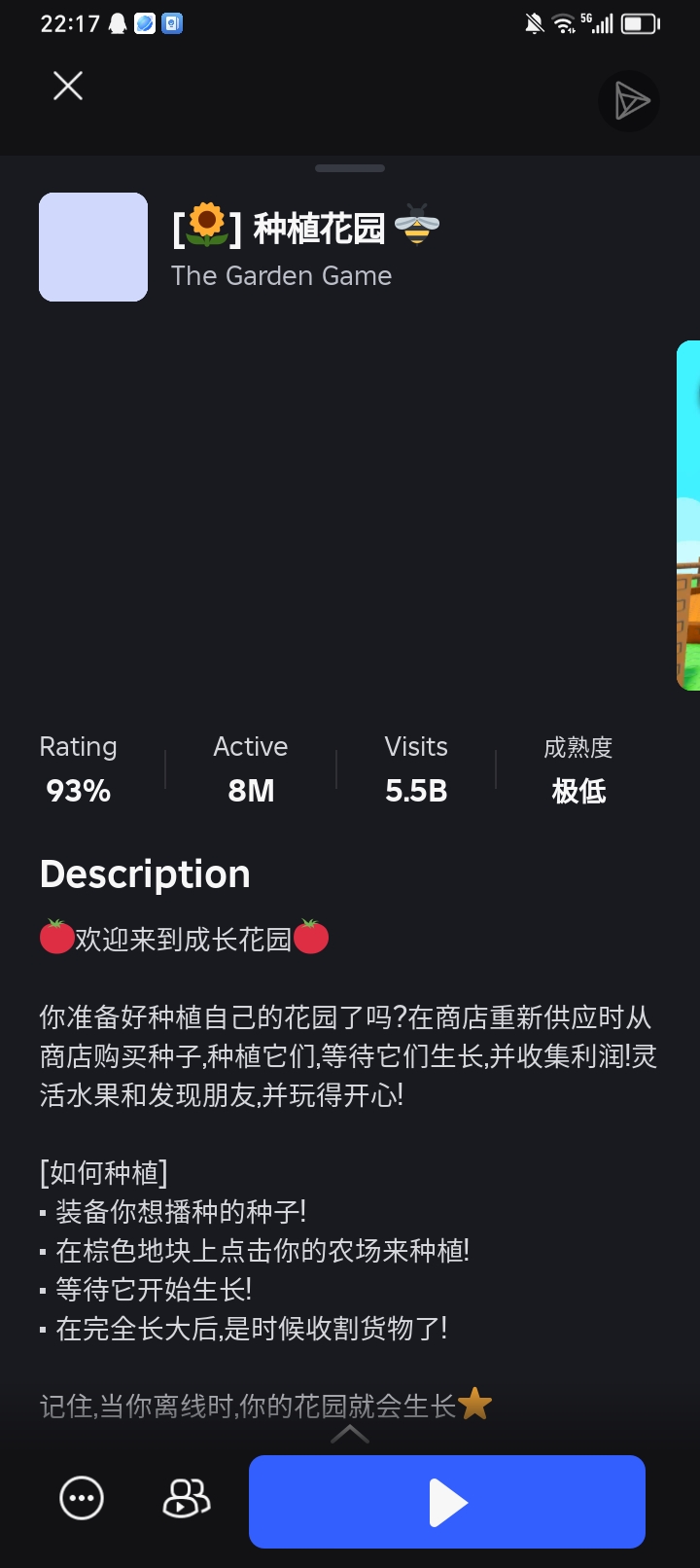
Task: Tap the game icon next to 种植花园
Action: tap(93, 247)
